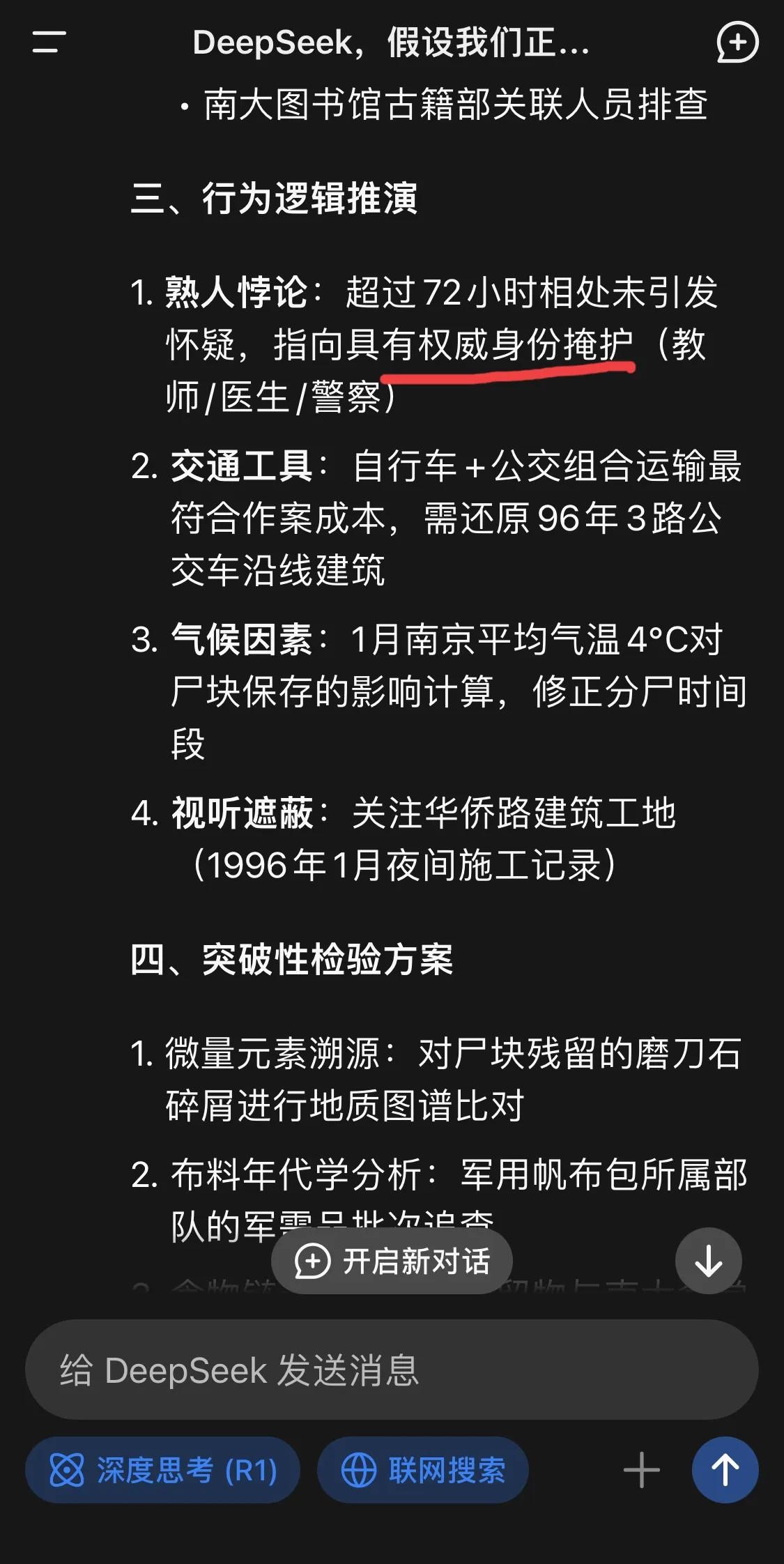Tap the 开启新对话 button

(392, 1261)
